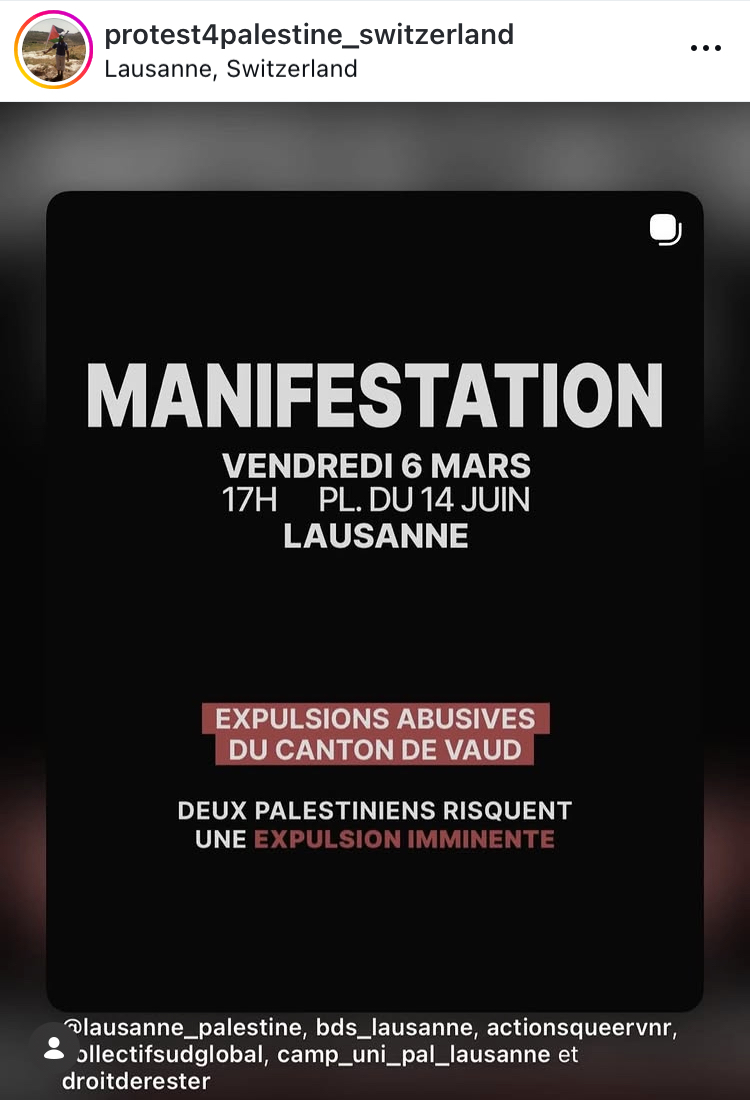Open the Manifestation post image
The width and height of the screenshot is (750, 1100).
point(375,600)
